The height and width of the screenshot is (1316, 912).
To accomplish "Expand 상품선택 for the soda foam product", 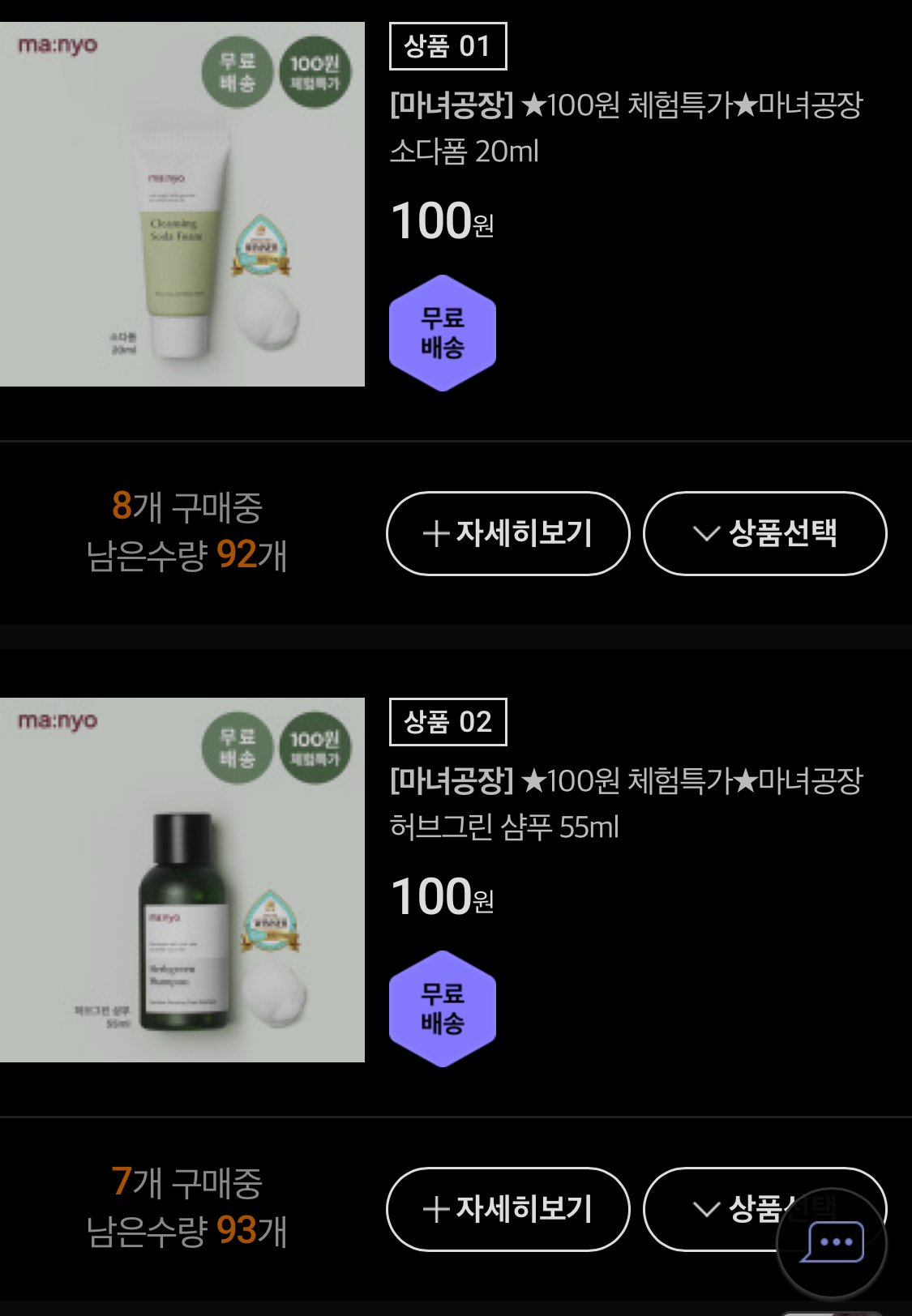I will pos(764,533).
